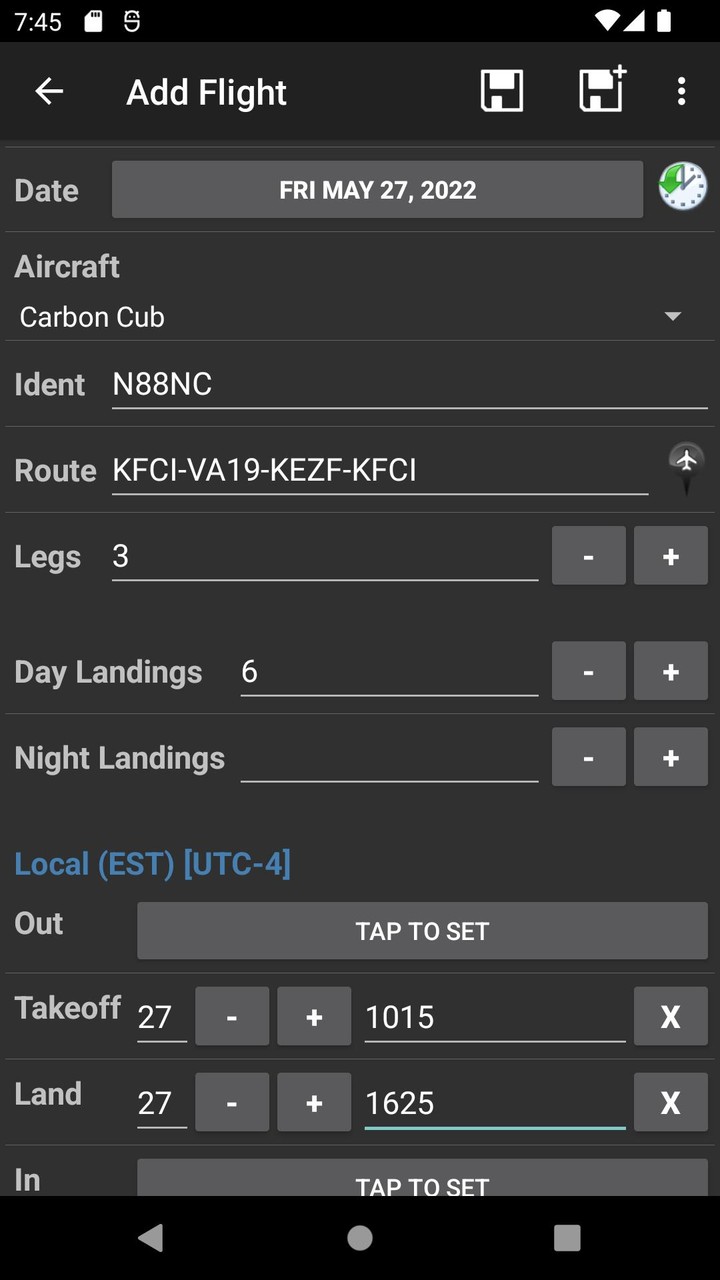Open the date picker showing FRI MAY 27
The image size is (720, 1280).
(377, 188)
